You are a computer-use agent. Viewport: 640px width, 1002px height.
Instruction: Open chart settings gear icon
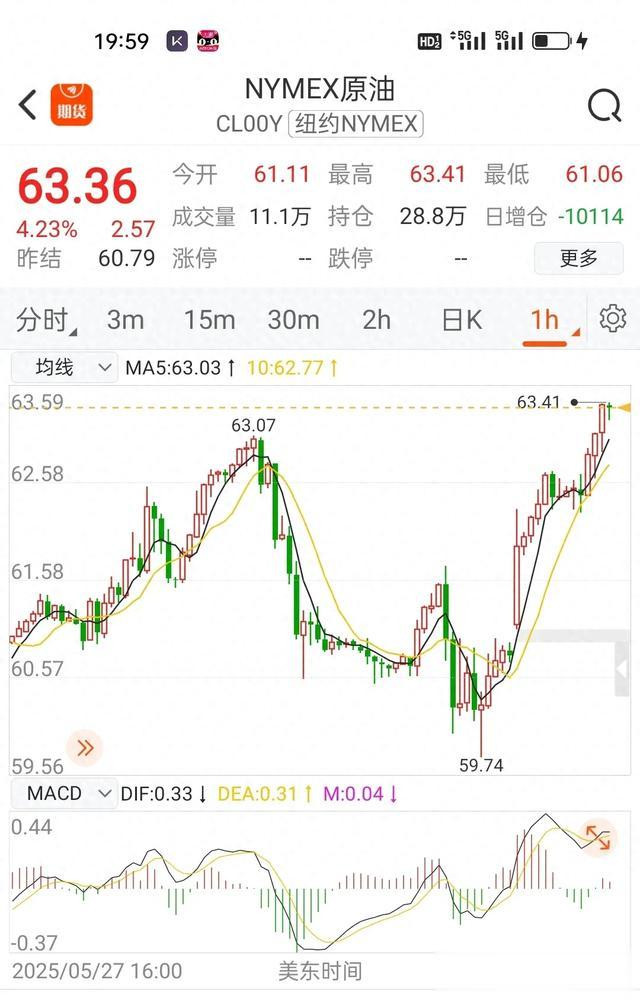click(612, 319)
